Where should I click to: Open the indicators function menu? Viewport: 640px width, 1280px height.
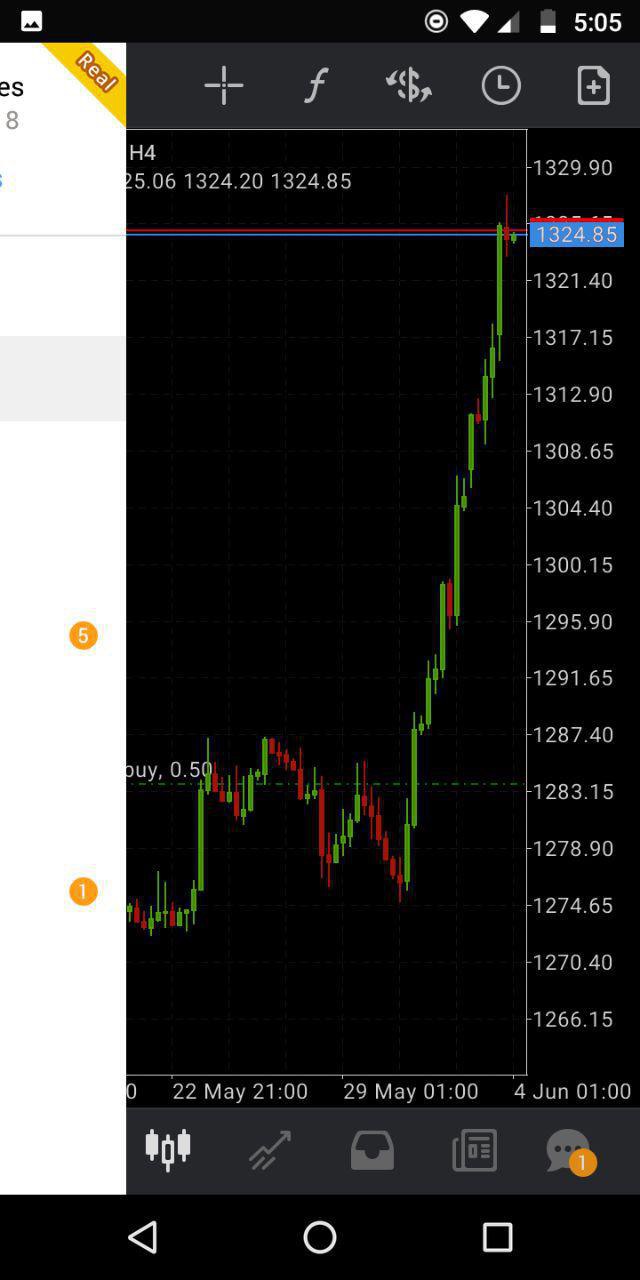pyautogui.click(x=315, y=86)
